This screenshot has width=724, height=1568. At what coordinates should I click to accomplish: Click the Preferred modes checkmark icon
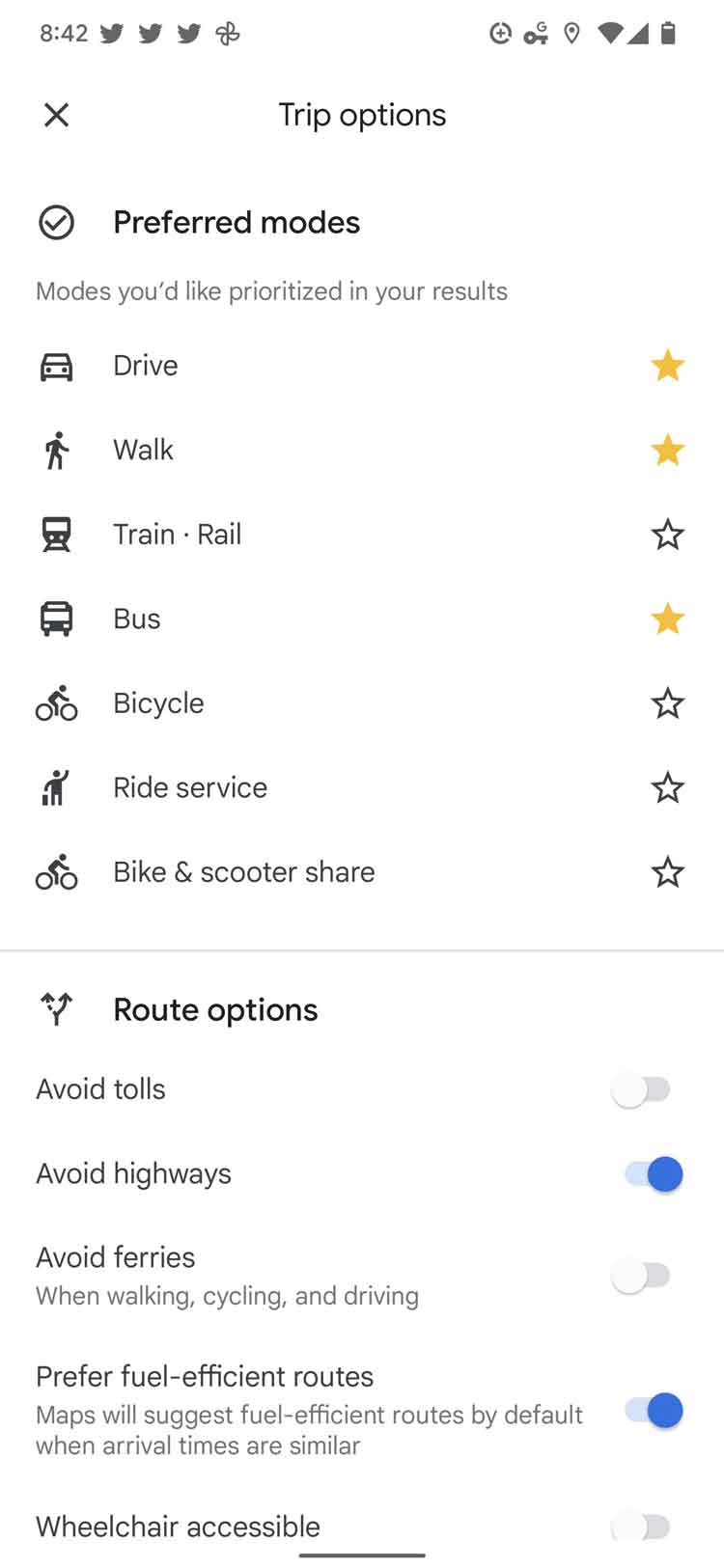[56, 223]
